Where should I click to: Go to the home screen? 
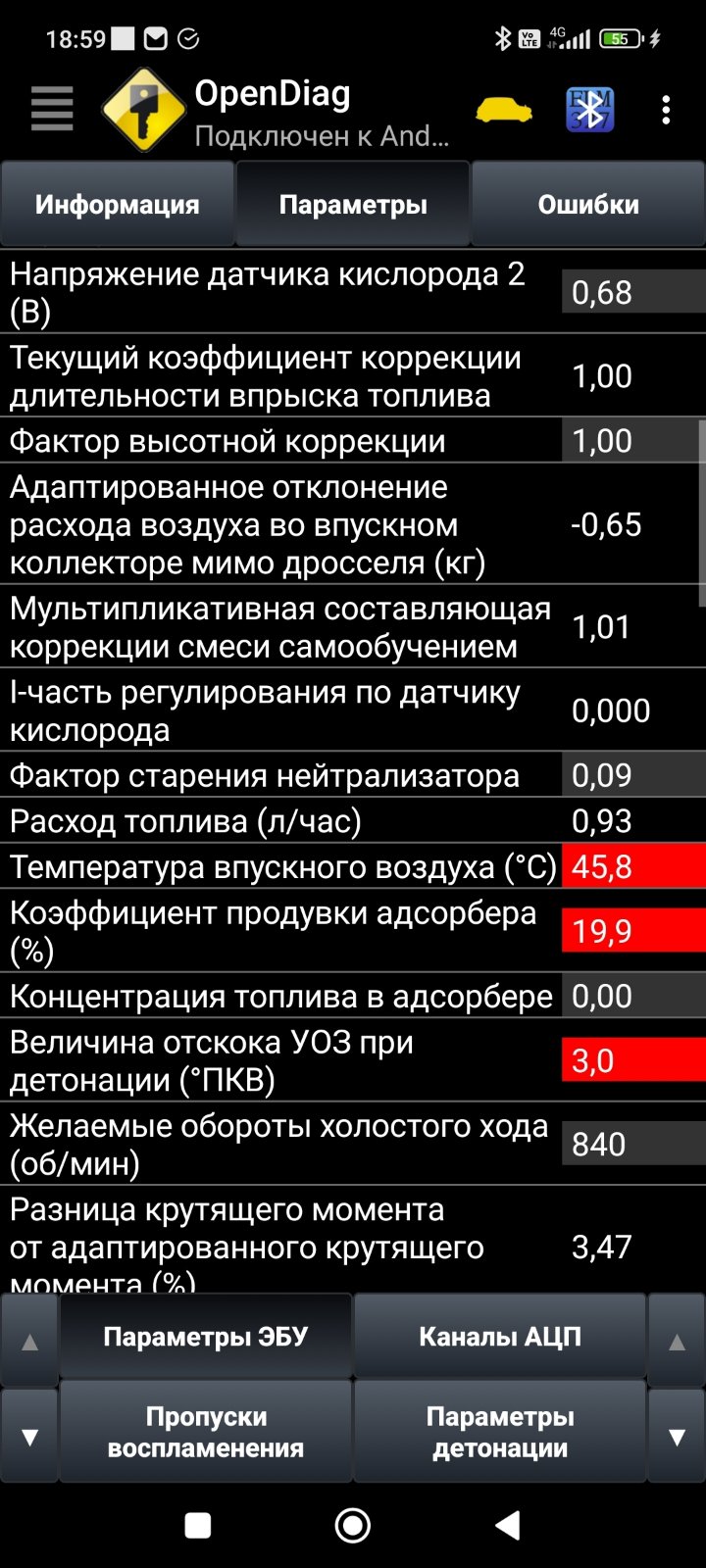353,1525
